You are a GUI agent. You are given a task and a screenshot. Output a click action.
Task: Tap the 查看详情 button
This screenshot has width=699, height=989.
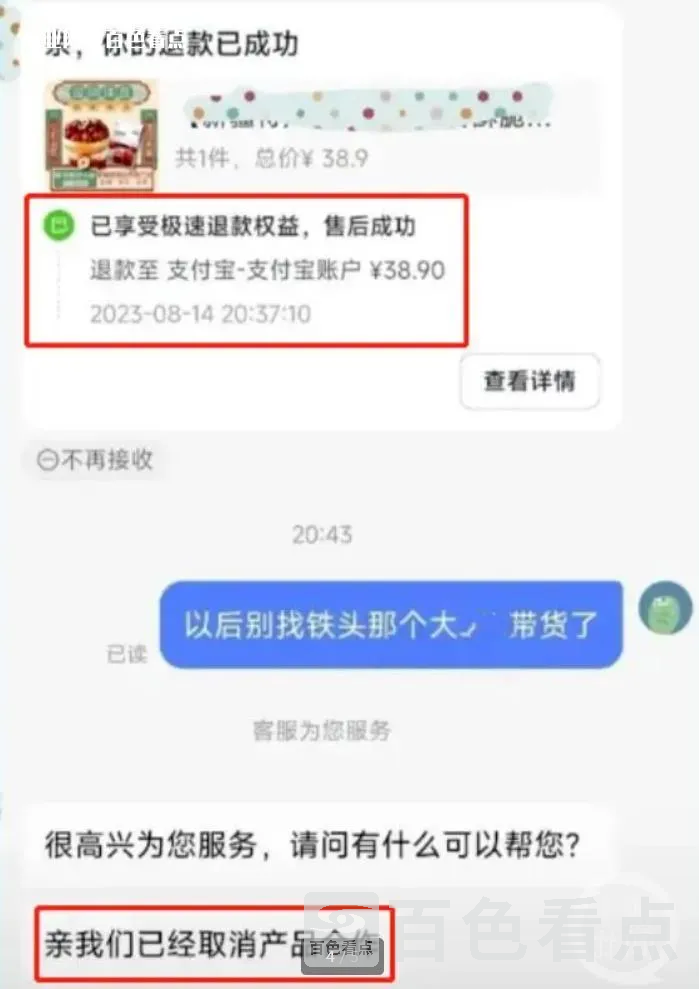pos(529,381)
